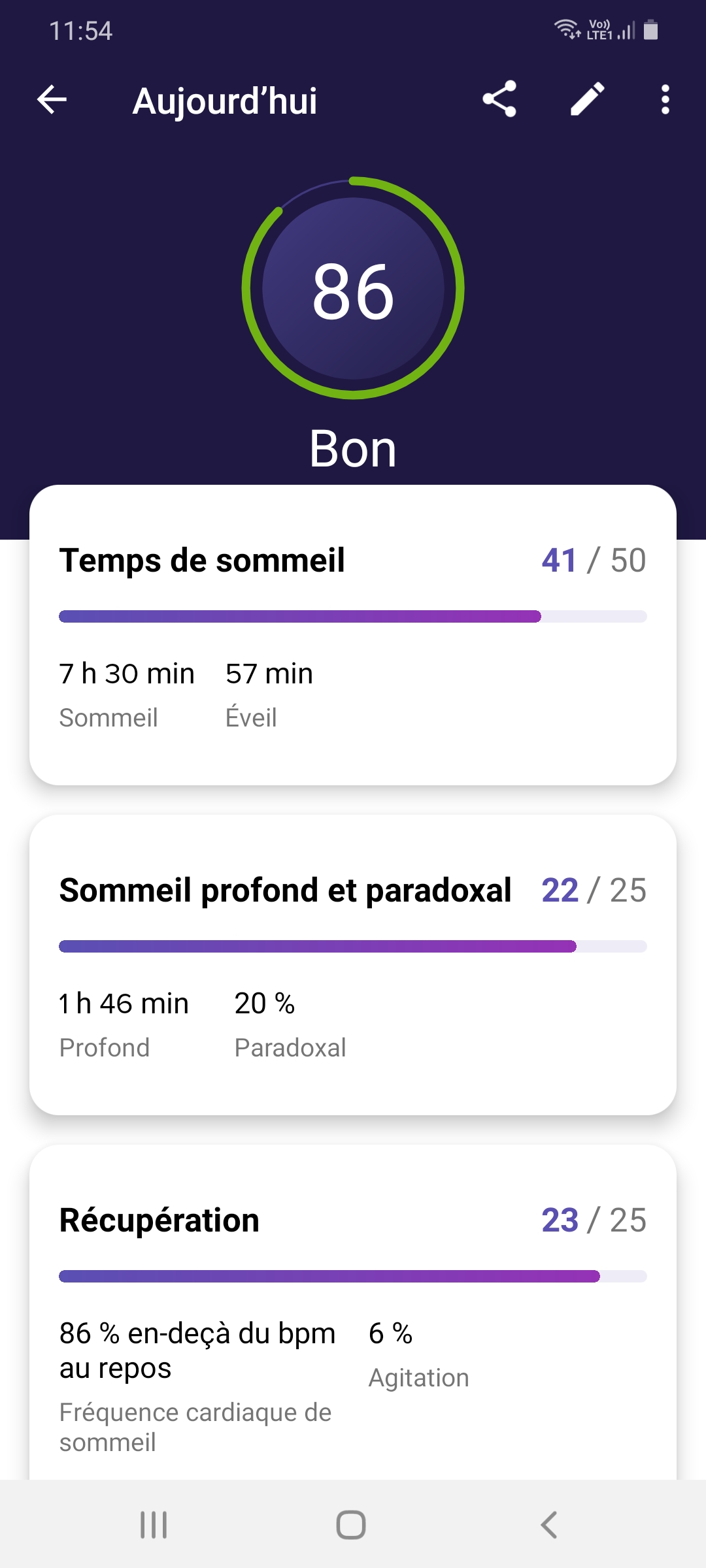Open the Temps de sommeil card

pyautogui.click(x=353, y=635)
